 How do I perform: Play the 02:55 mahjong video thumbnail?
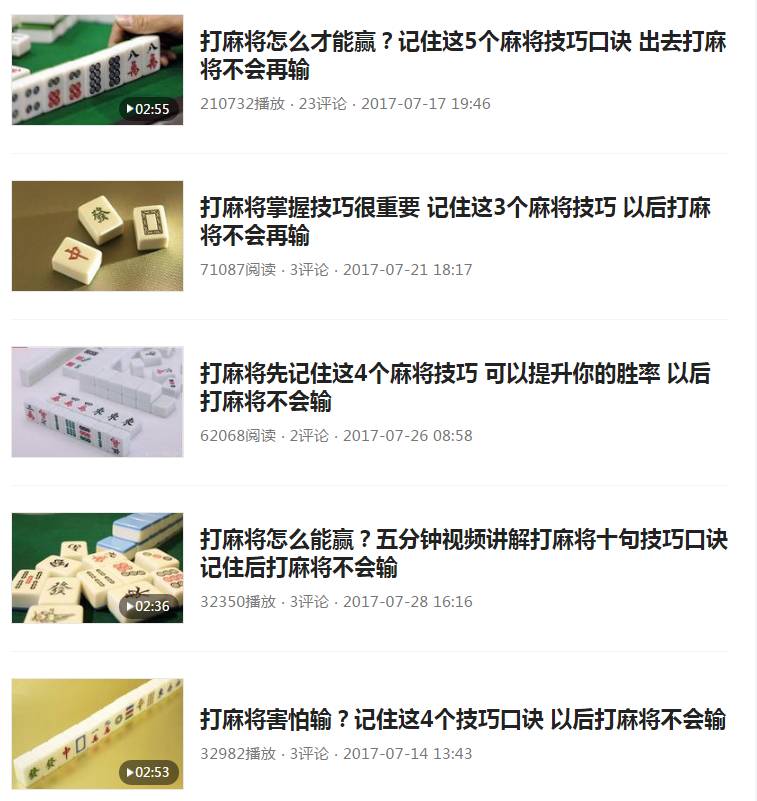97,70
